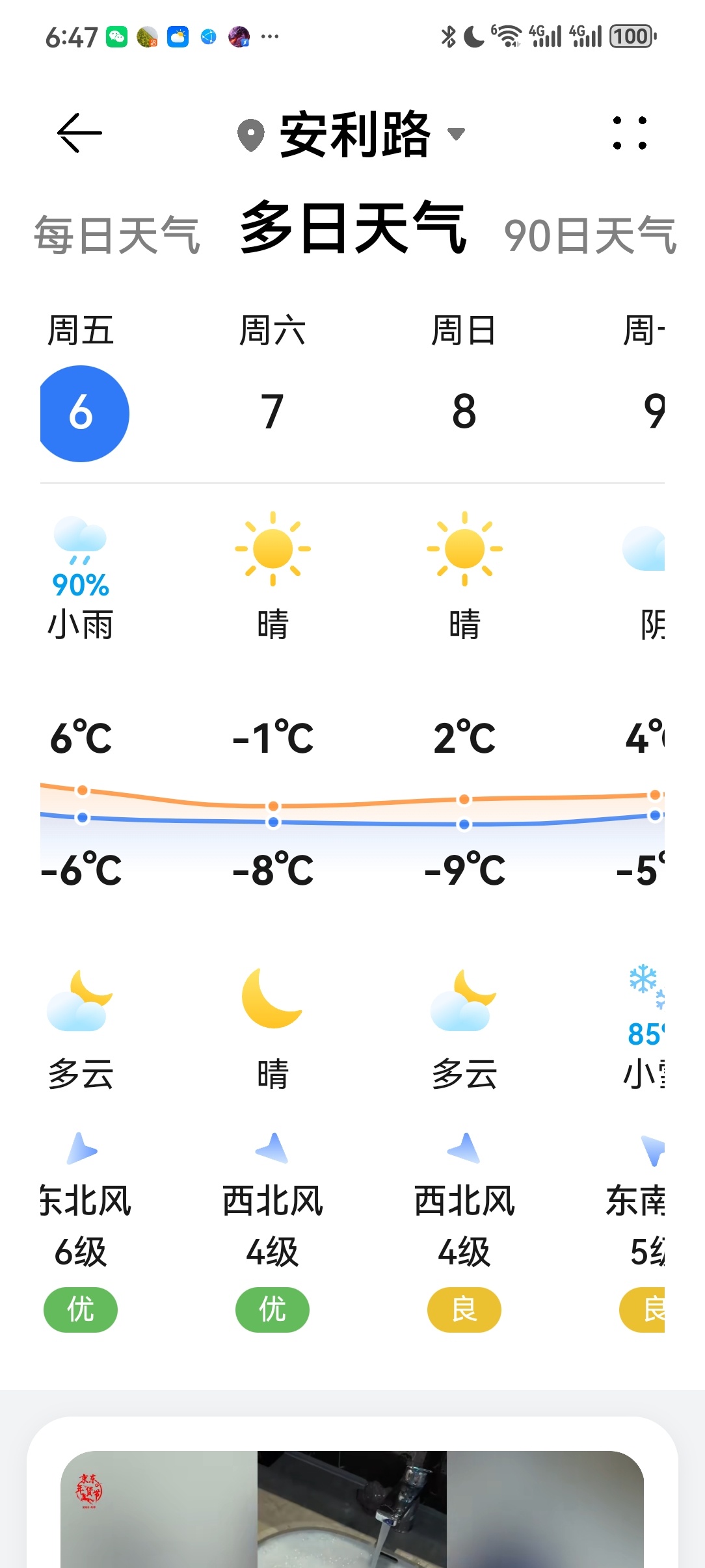The width and height of the screenshot is (705, 1568).
Task: Go back using the arrow icon
Action: 79,133
